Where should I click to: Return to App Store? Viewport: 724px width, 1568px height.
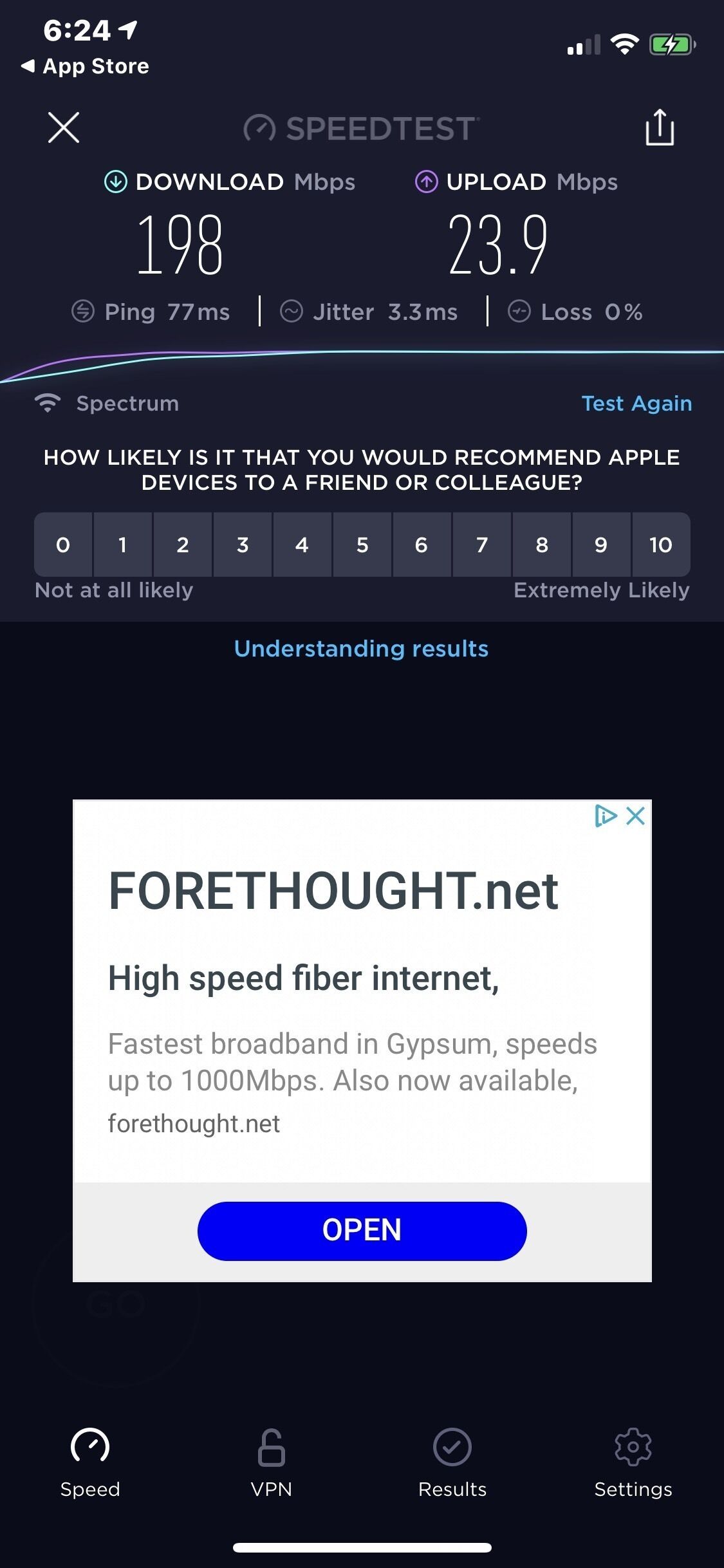[x=85, y=66]
